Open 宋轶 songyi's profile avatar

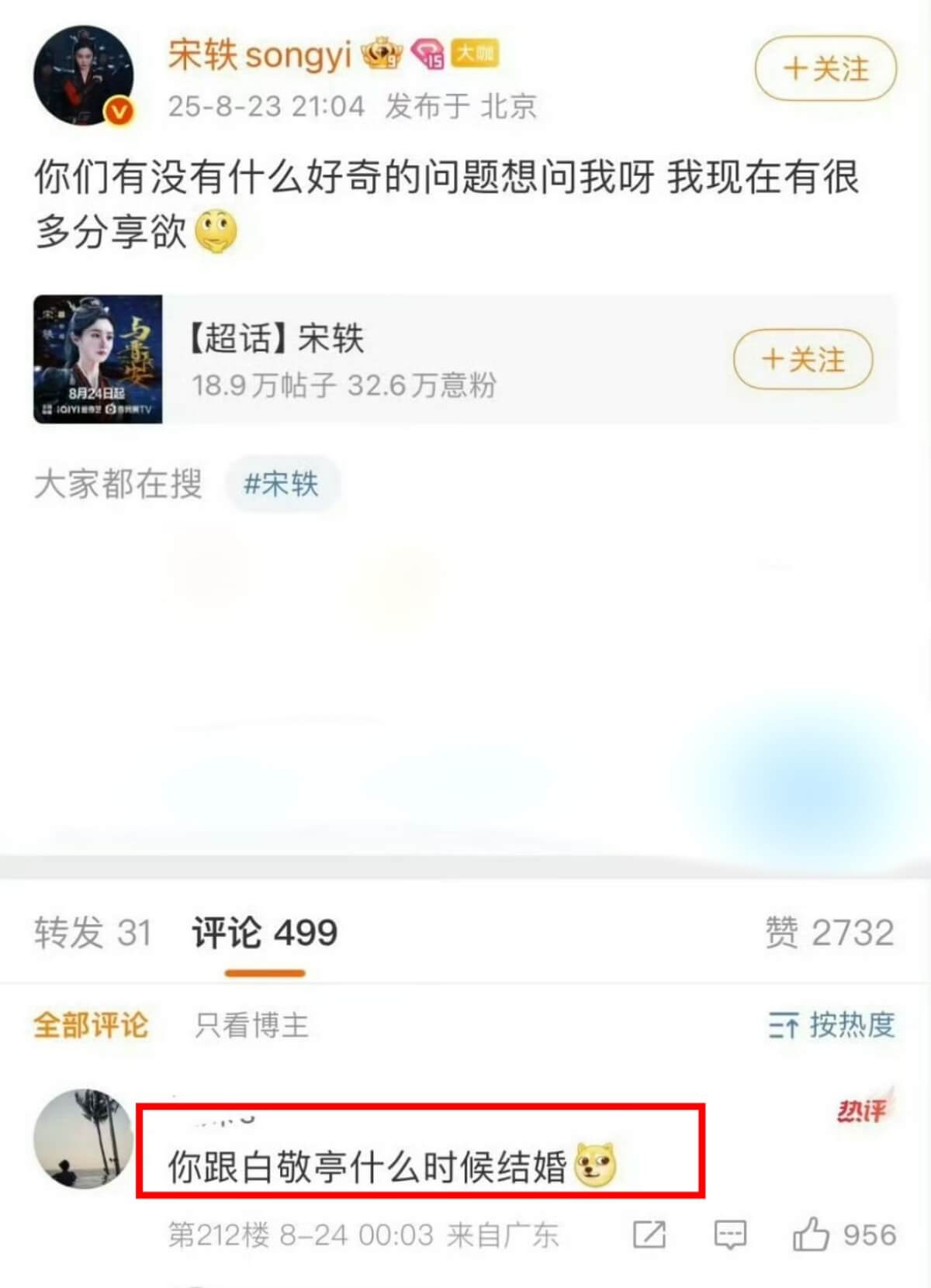(x=84, y=75)
